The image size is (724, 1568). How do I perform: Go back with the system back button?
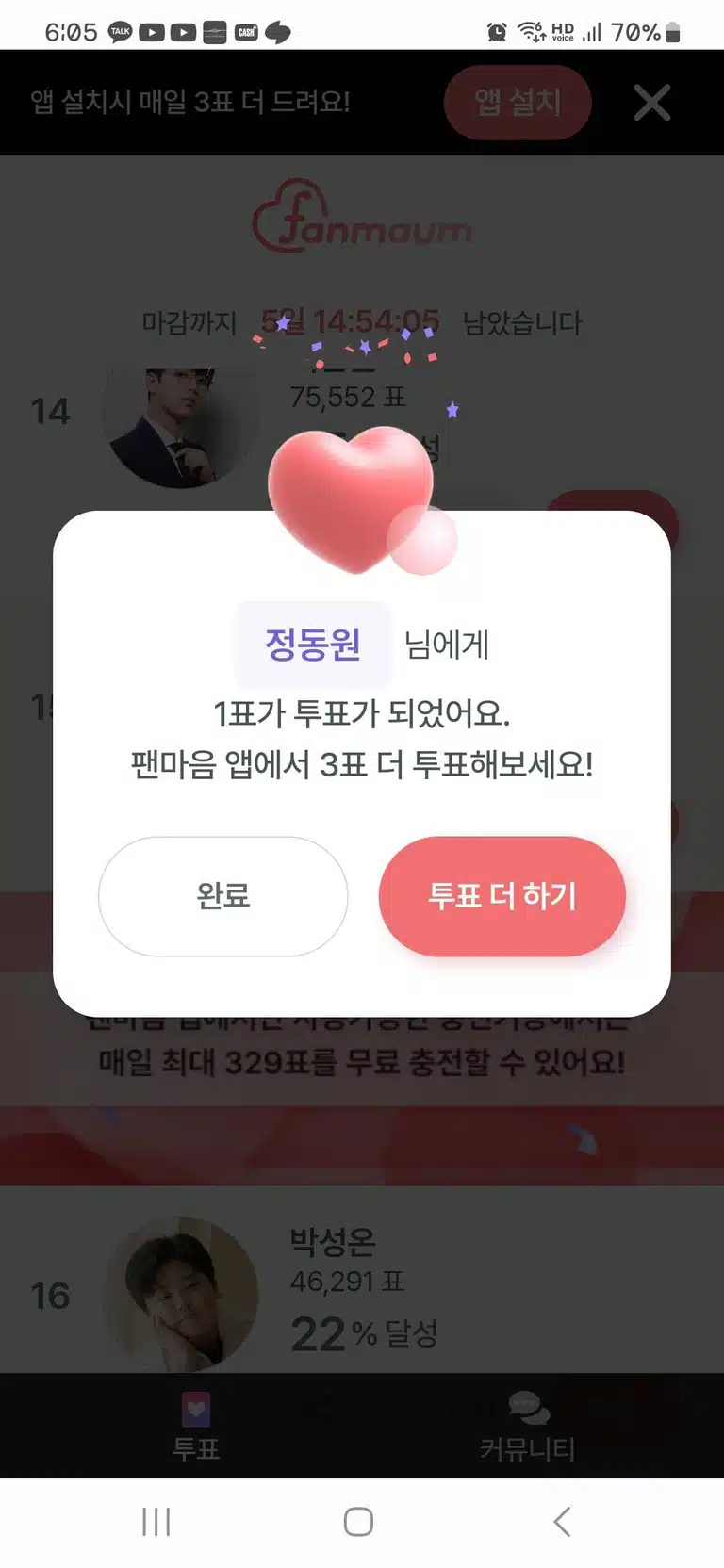[x=563, y=1521]
